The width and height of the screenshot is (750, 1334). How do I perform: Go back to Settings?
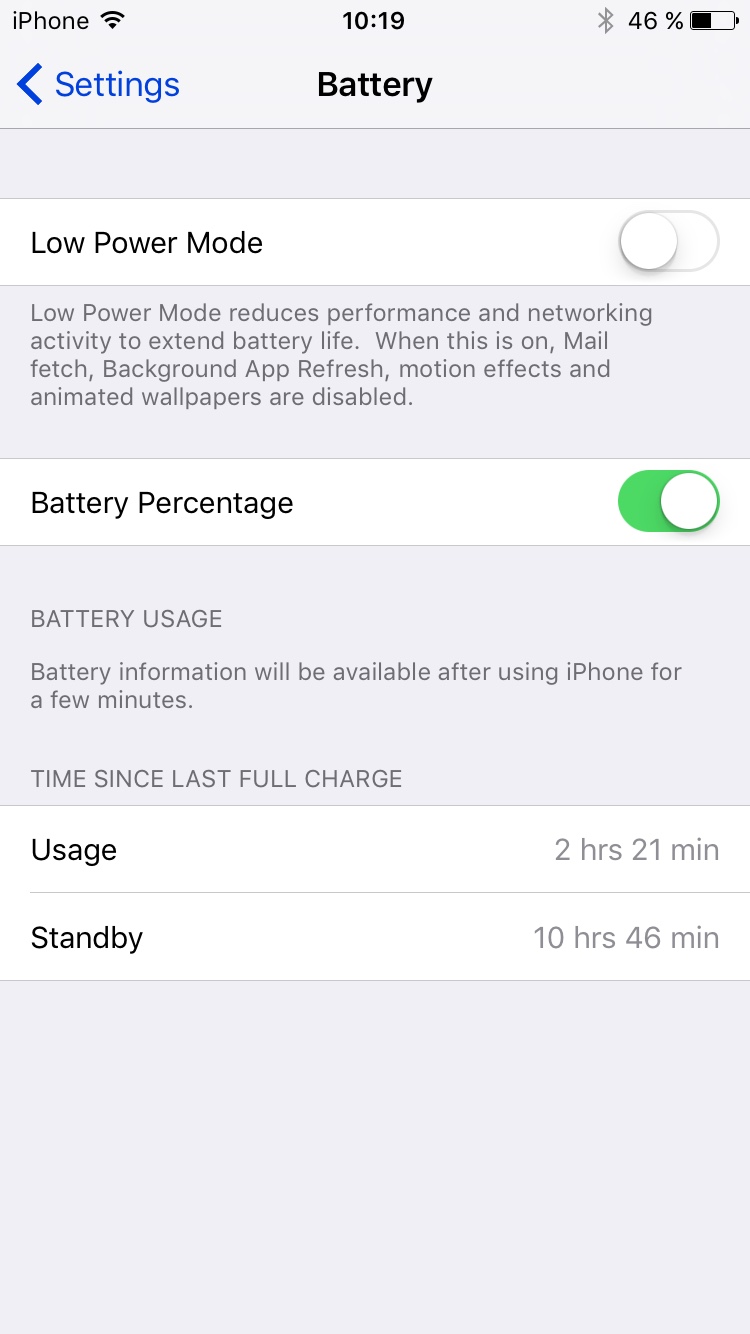coord(98,85)
